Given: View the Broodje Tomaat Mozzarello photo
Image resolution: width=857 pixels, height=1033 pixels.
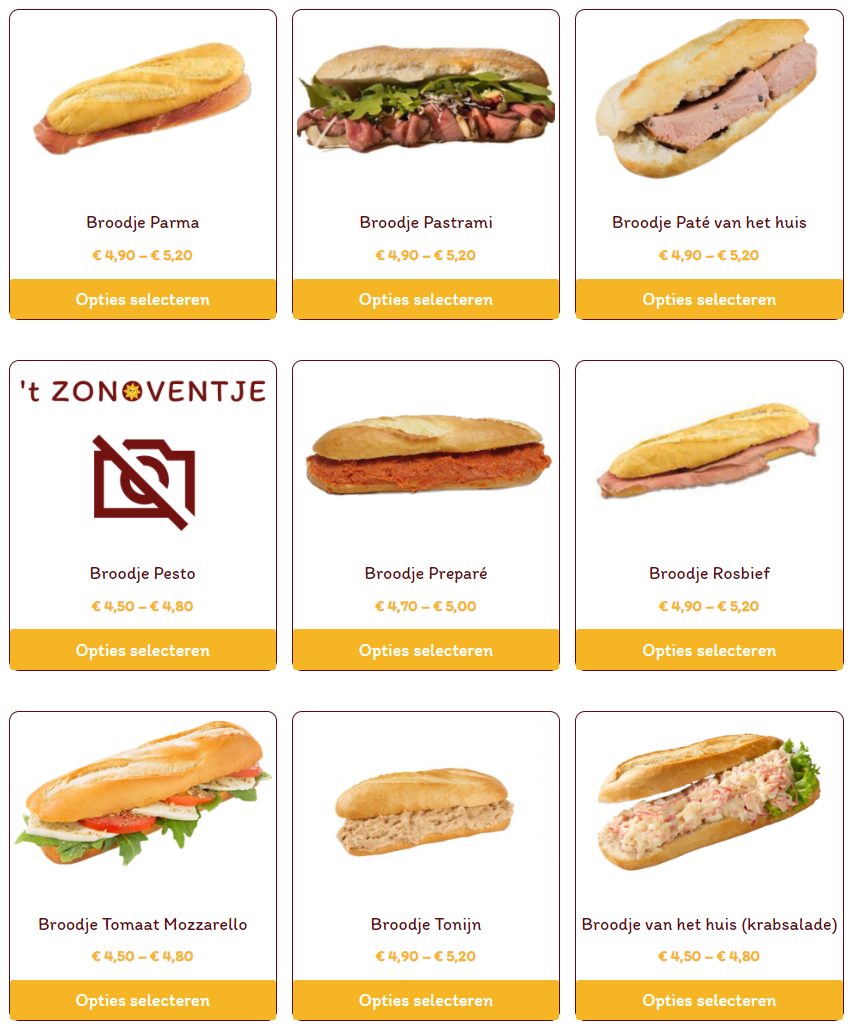Looking at the screenshot, I should (x=143, y=795).
